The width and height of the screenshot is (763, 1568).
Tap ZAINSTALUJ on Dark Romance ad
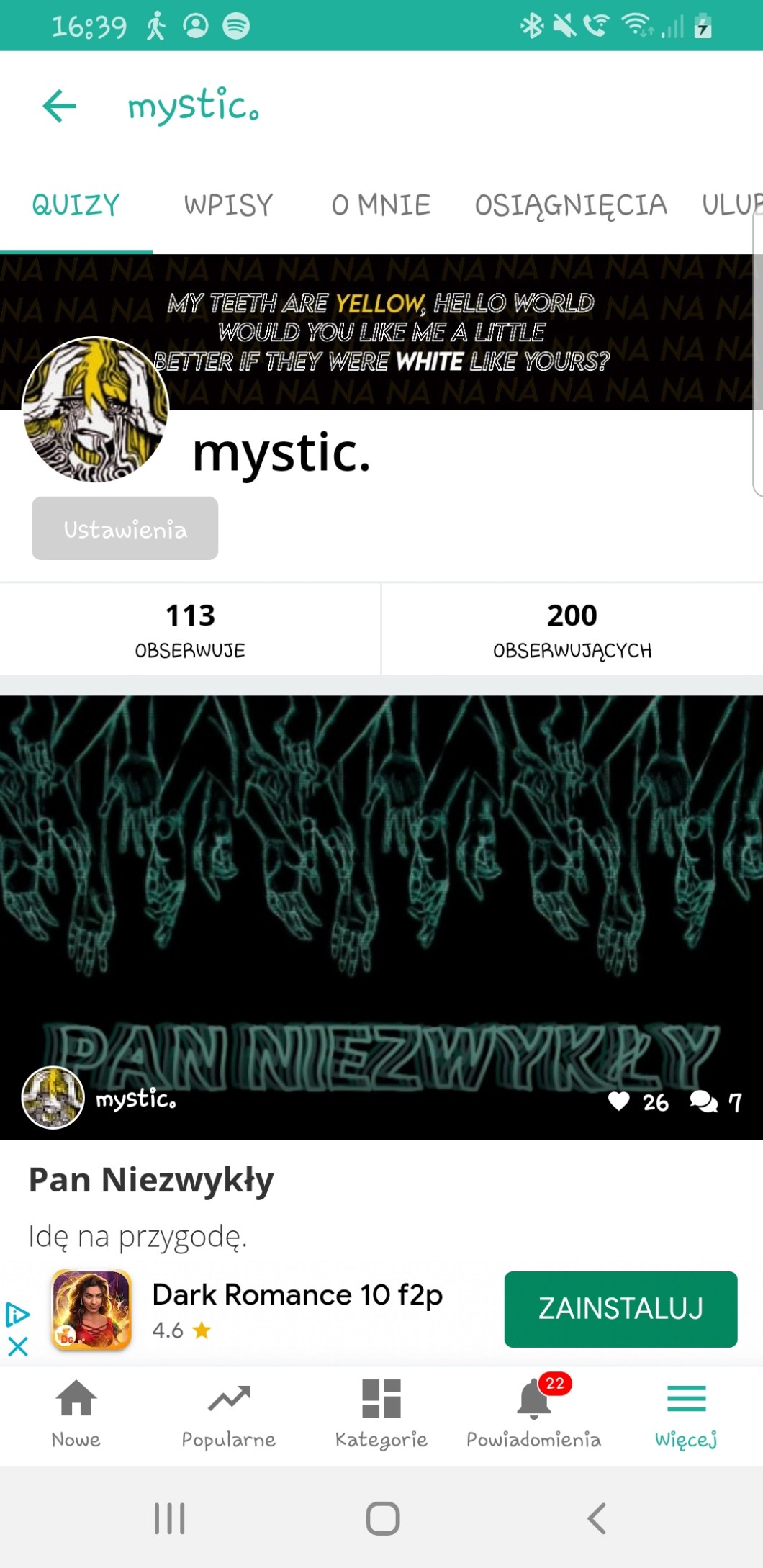tap(620, 1309)
